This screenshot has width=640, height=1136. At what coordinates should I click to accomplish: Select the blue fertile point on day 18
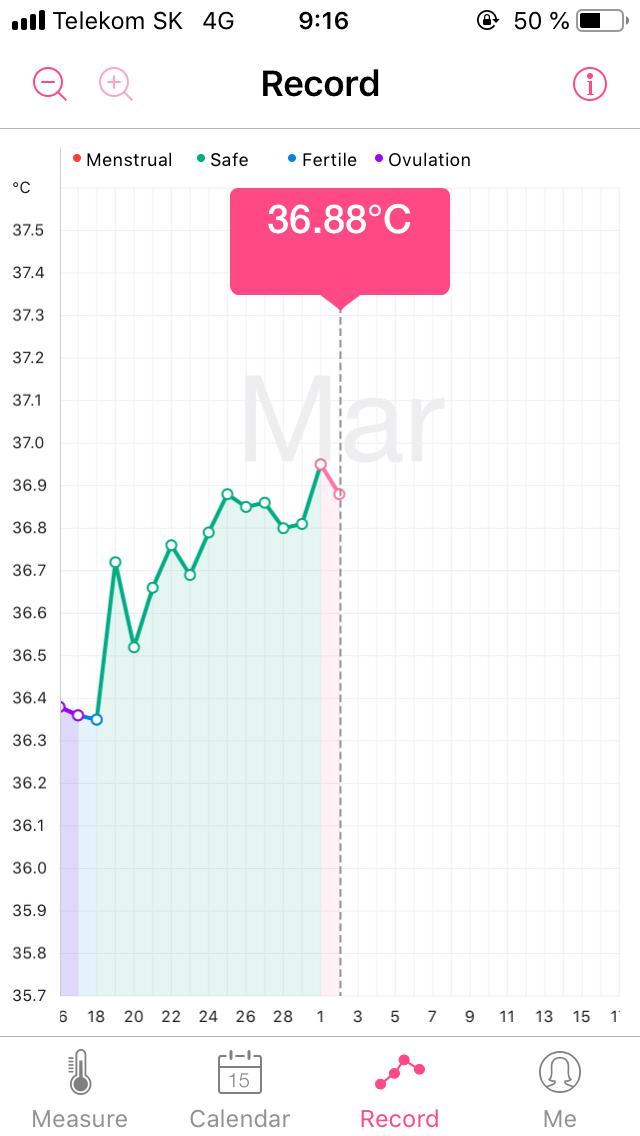[96, 719]
